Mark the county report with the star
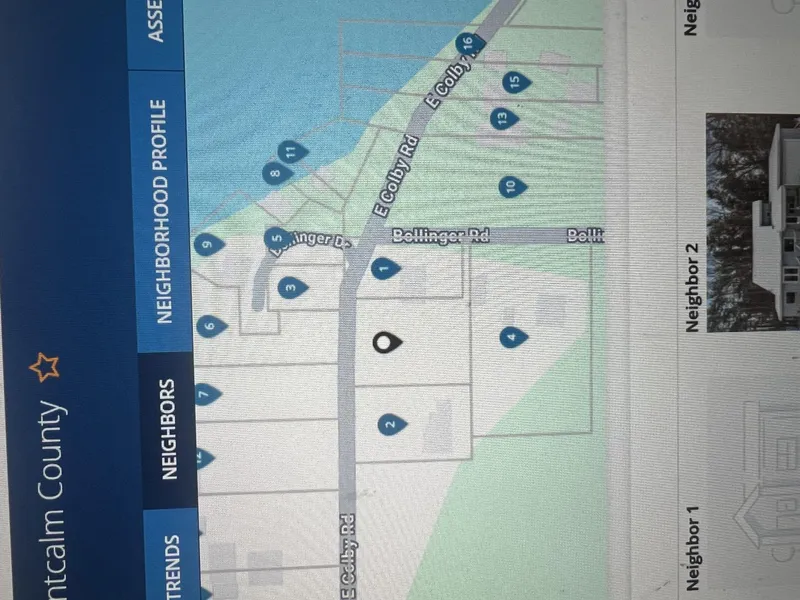Screen dimensions: 800x600 pyautogui.click(x=42, y=366)
